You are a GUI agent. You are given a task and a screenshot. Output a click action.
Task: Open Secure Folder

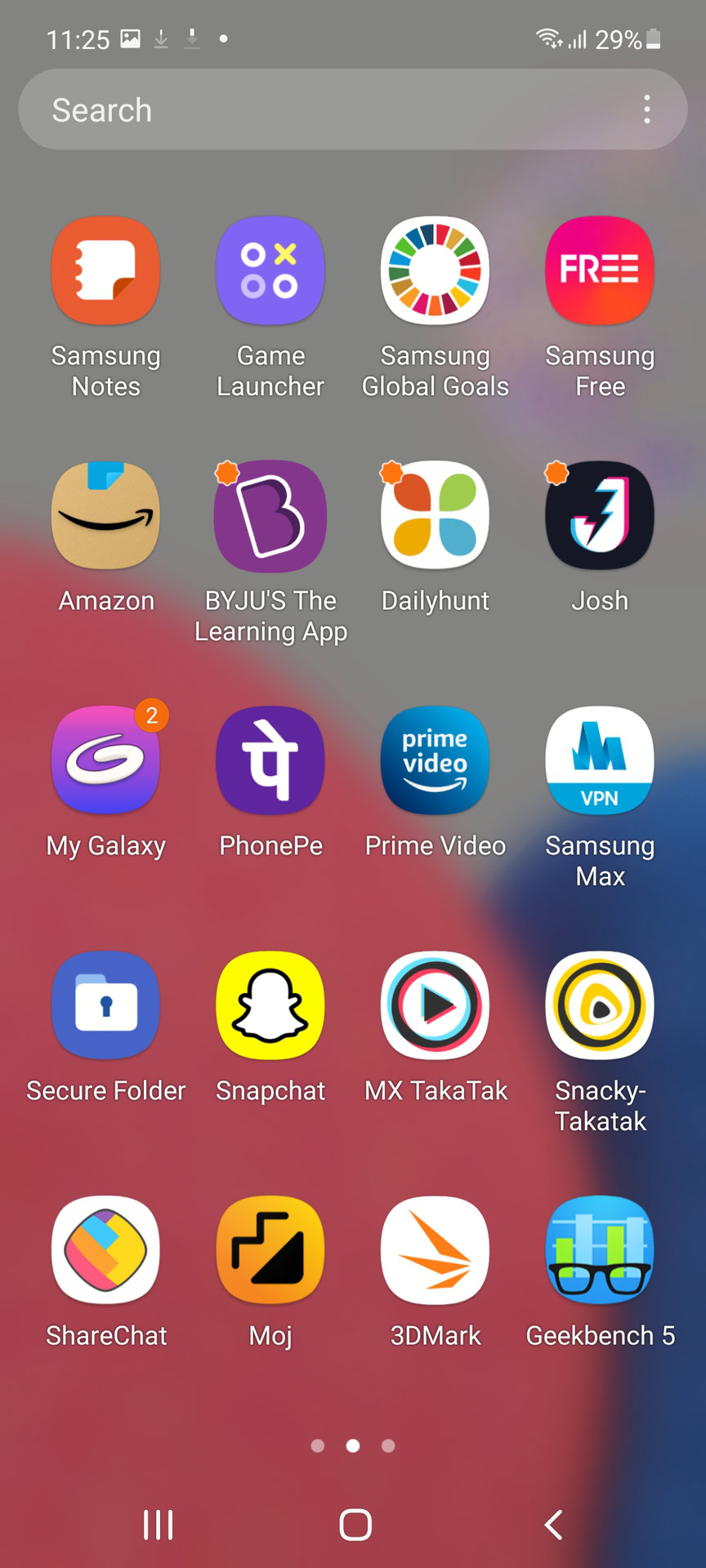(x=106, y=1005)
